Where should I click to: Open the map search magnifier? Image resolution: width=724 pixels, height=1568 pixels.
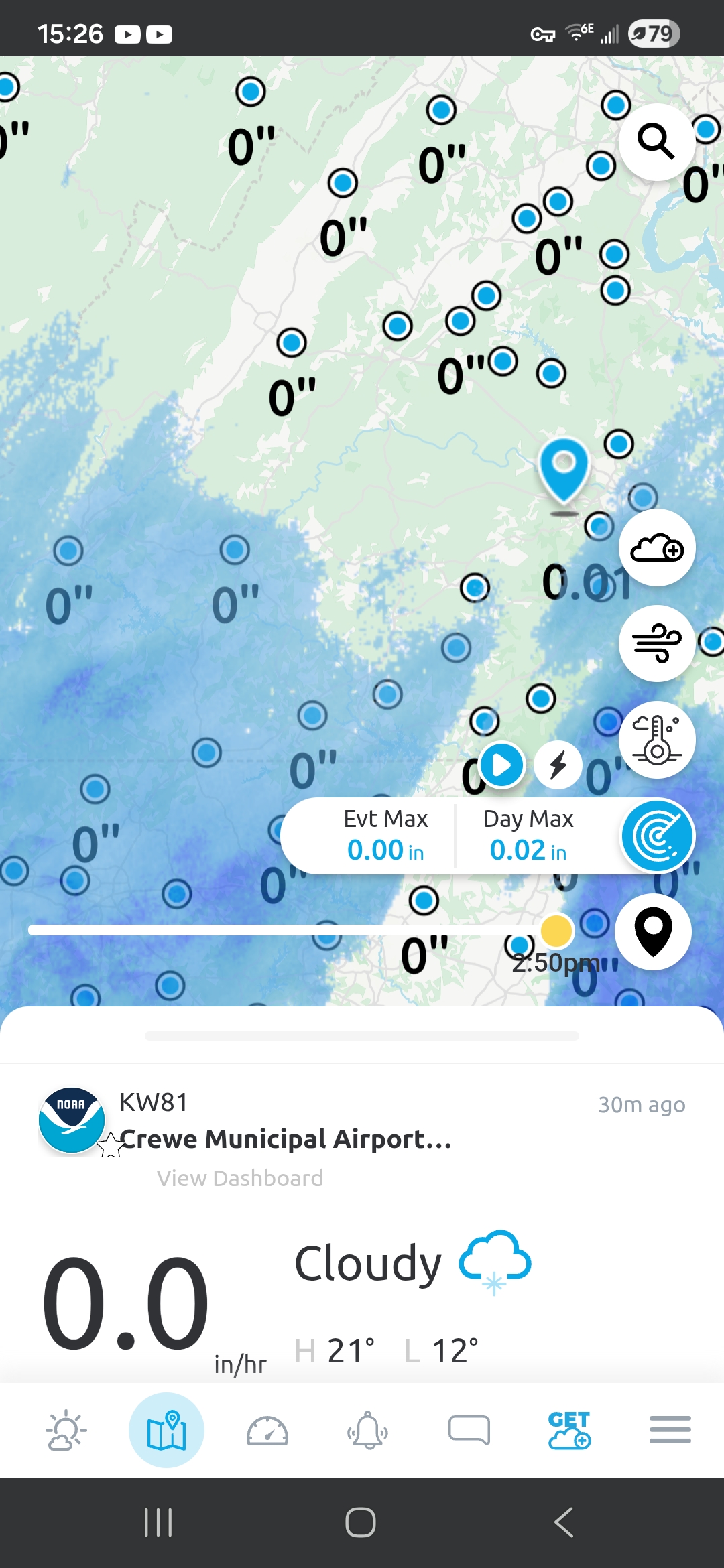coord(656,141)
